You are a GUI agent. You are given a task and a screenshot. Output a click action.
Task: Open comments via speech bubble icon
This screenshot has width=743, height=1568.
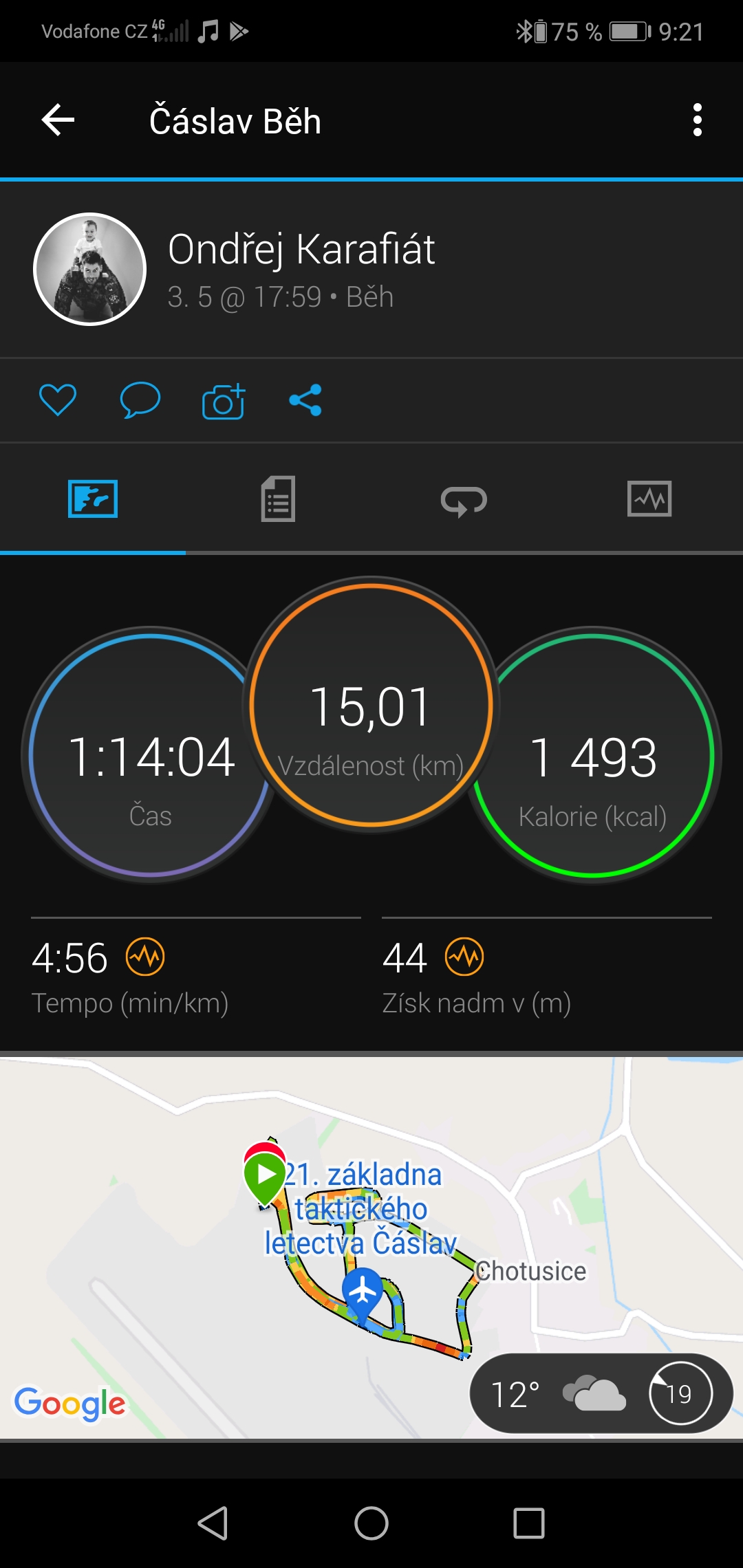coord(140,400)
